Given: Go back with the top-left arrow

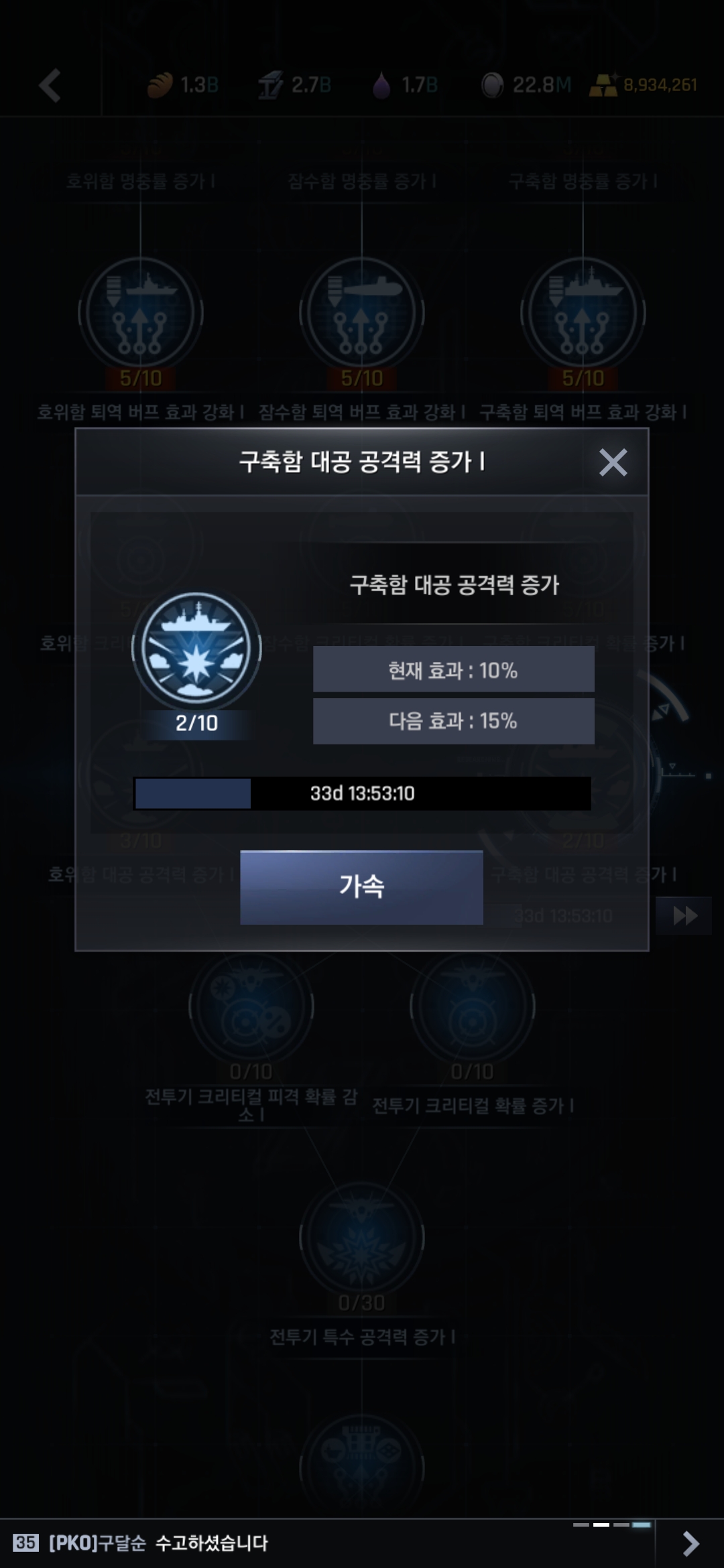Looking at the screenshot, I should [x=50, y=85].
